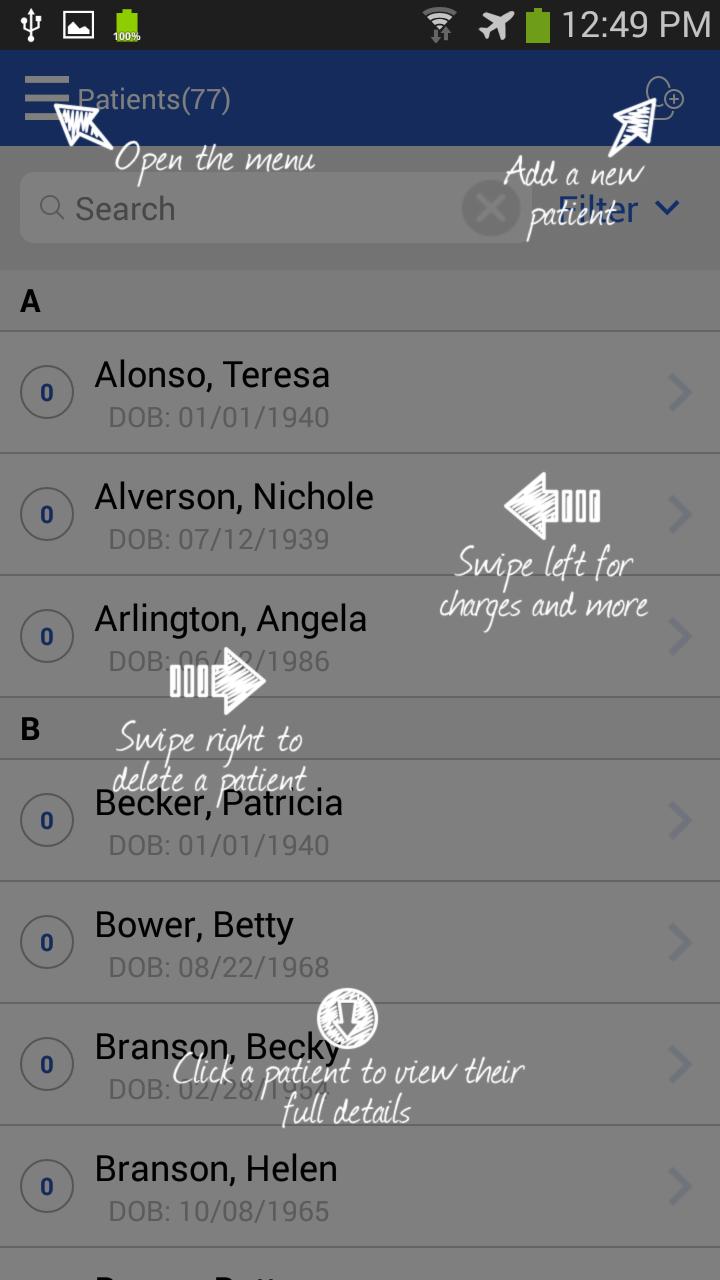Image resolution: width=720 pixels, height=1280 pixels.
Task: Clear the search box
Action: [x=490, y=208]
